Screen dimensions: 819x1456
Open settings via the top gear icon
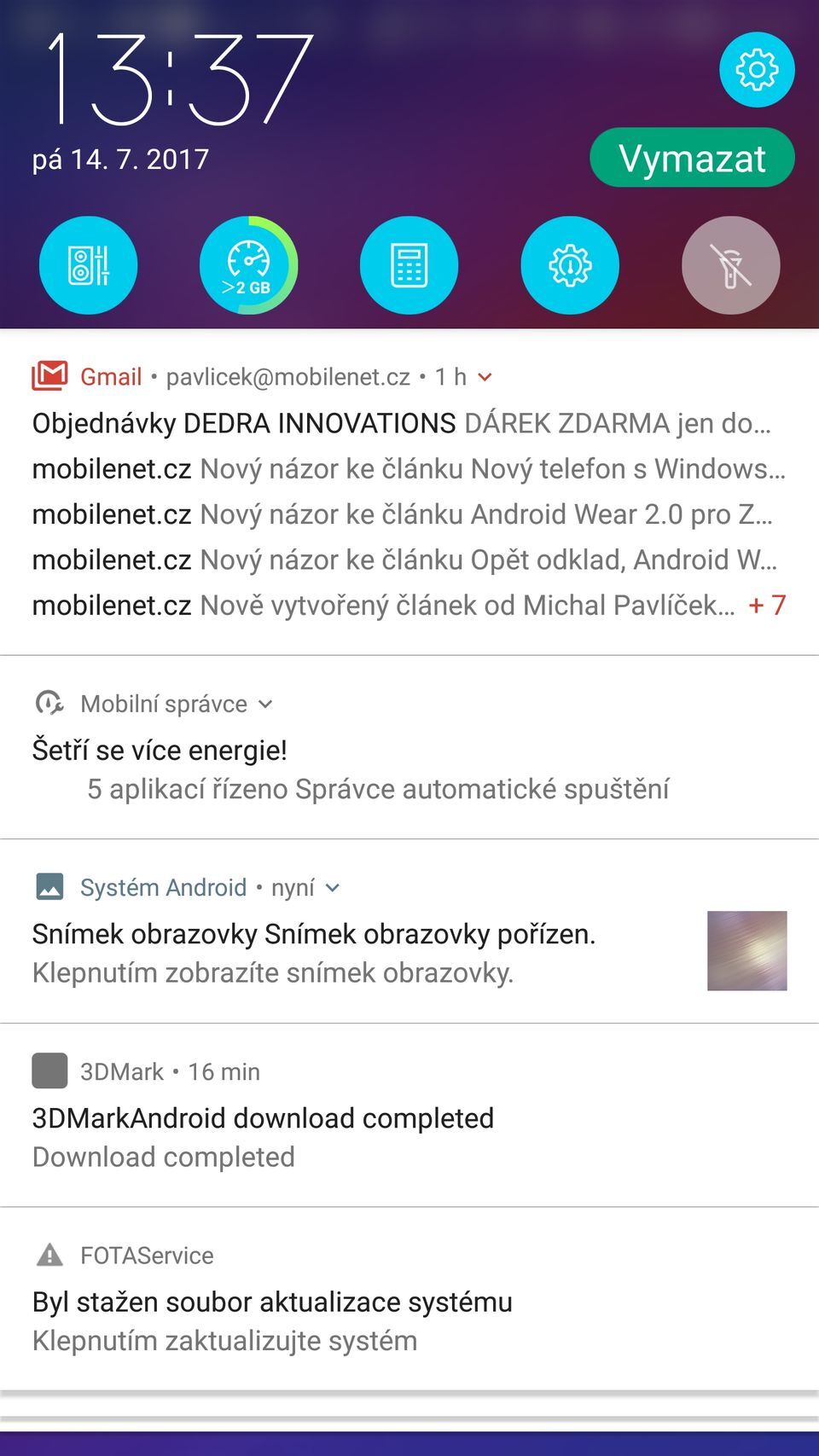[x=757, y=70]
